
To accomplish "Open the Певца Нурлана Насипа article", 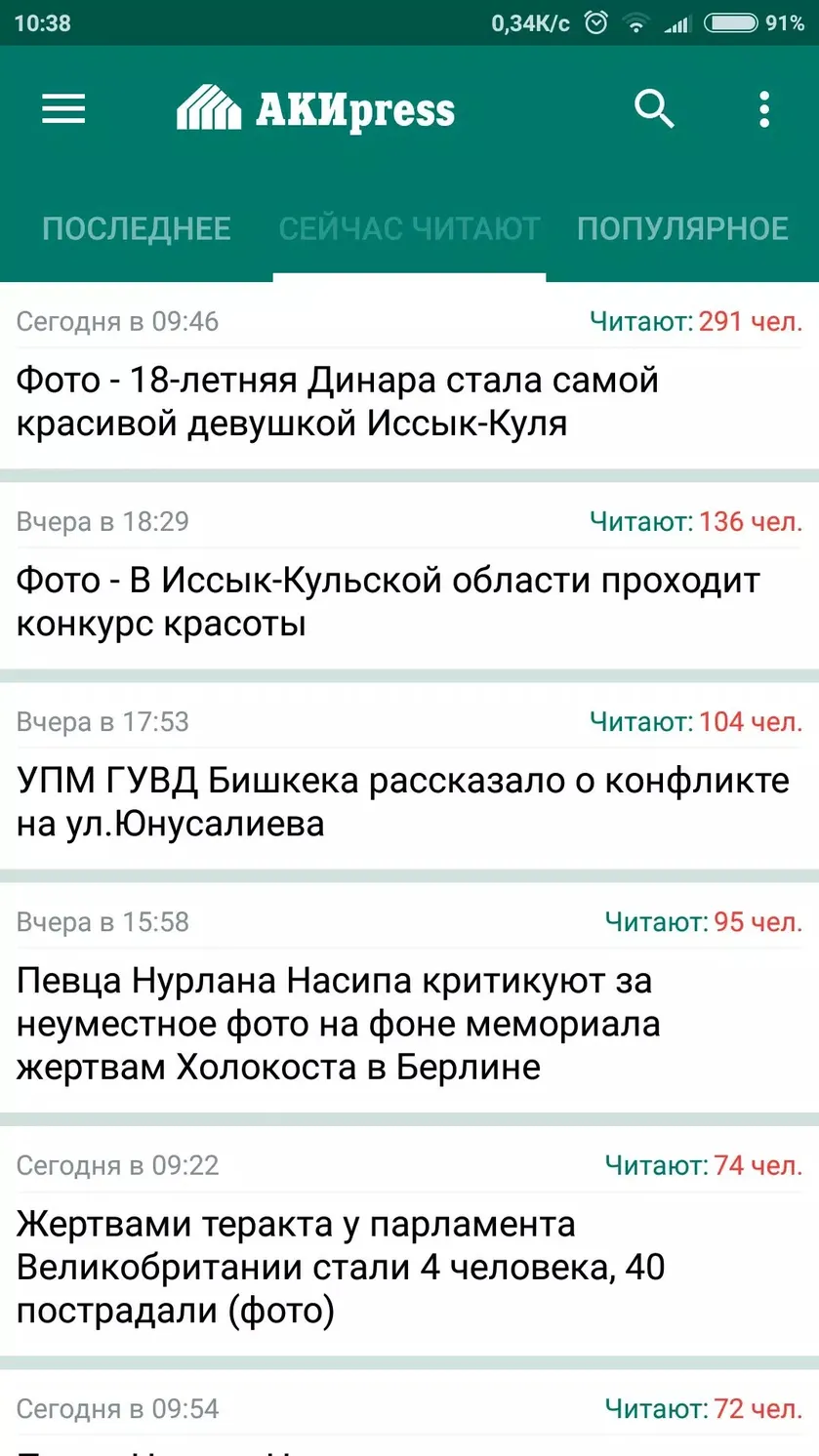I will click(409, 997).
